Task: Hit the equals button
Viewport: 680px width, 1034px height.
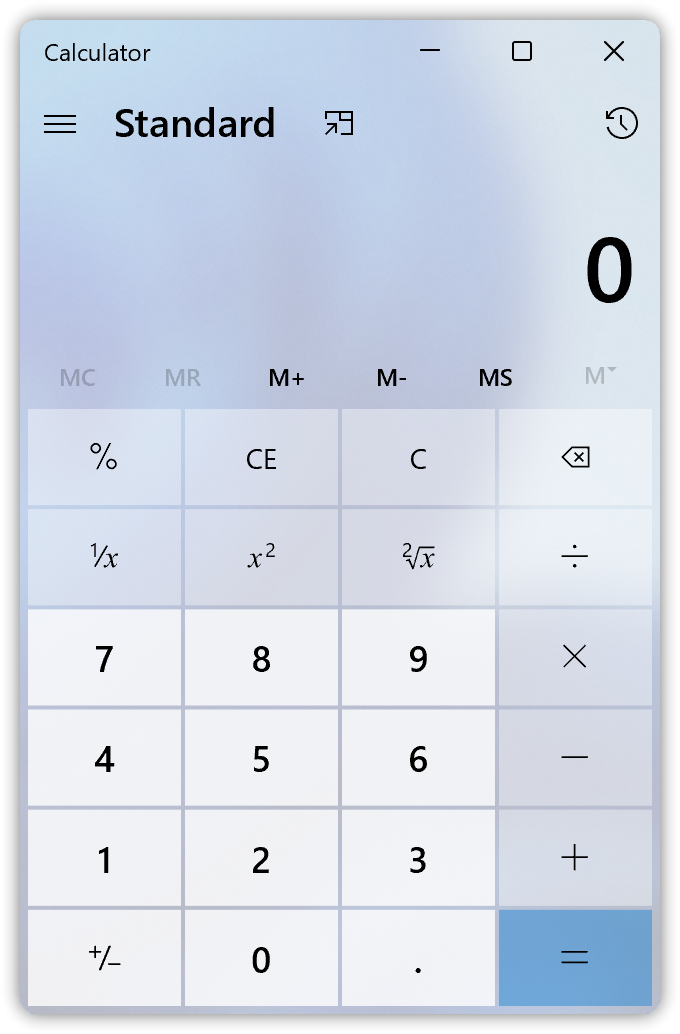Action: pos(575,958)
